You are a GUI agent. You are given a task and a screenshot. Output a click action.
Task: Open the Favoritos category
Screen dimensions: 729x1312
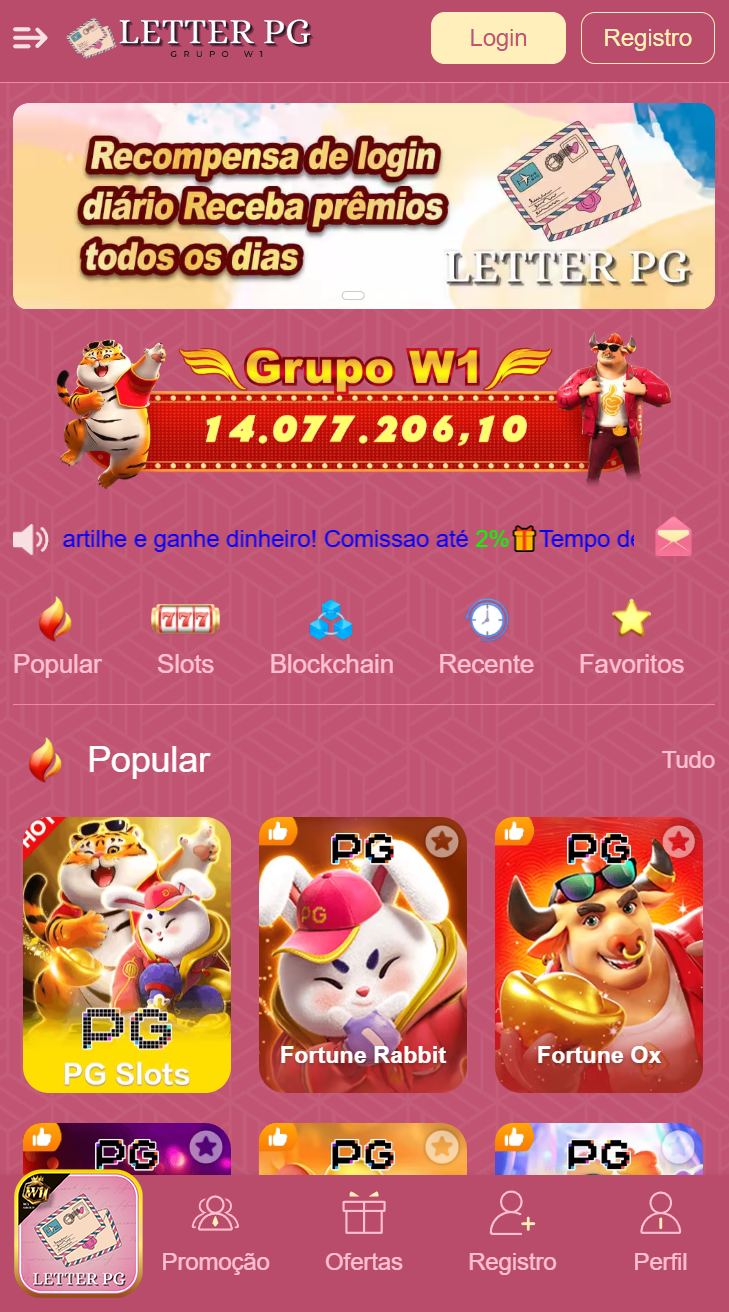pyautogui.click(x=631, y=636)
